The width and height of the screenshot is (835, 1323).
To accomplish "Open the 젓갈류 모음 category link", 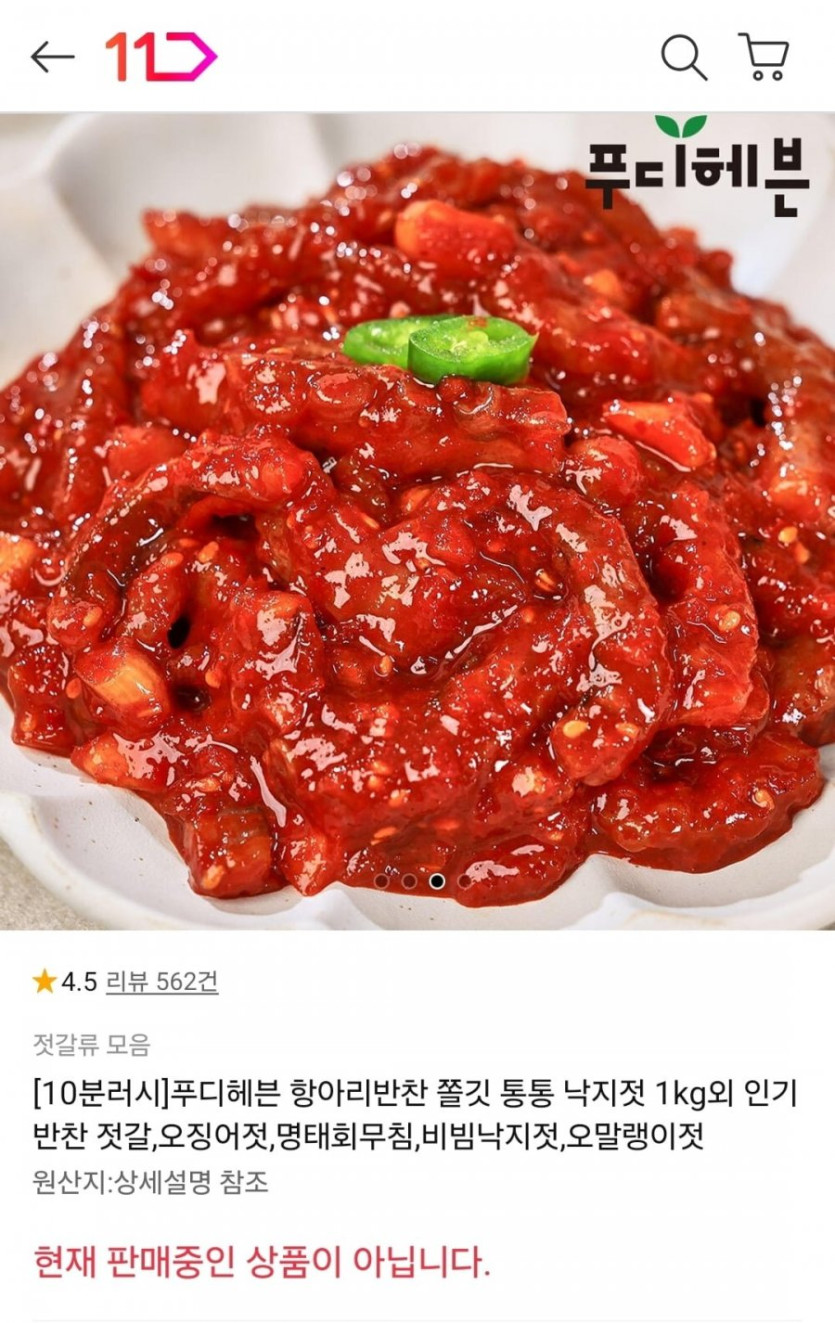I will (91, 1046).
